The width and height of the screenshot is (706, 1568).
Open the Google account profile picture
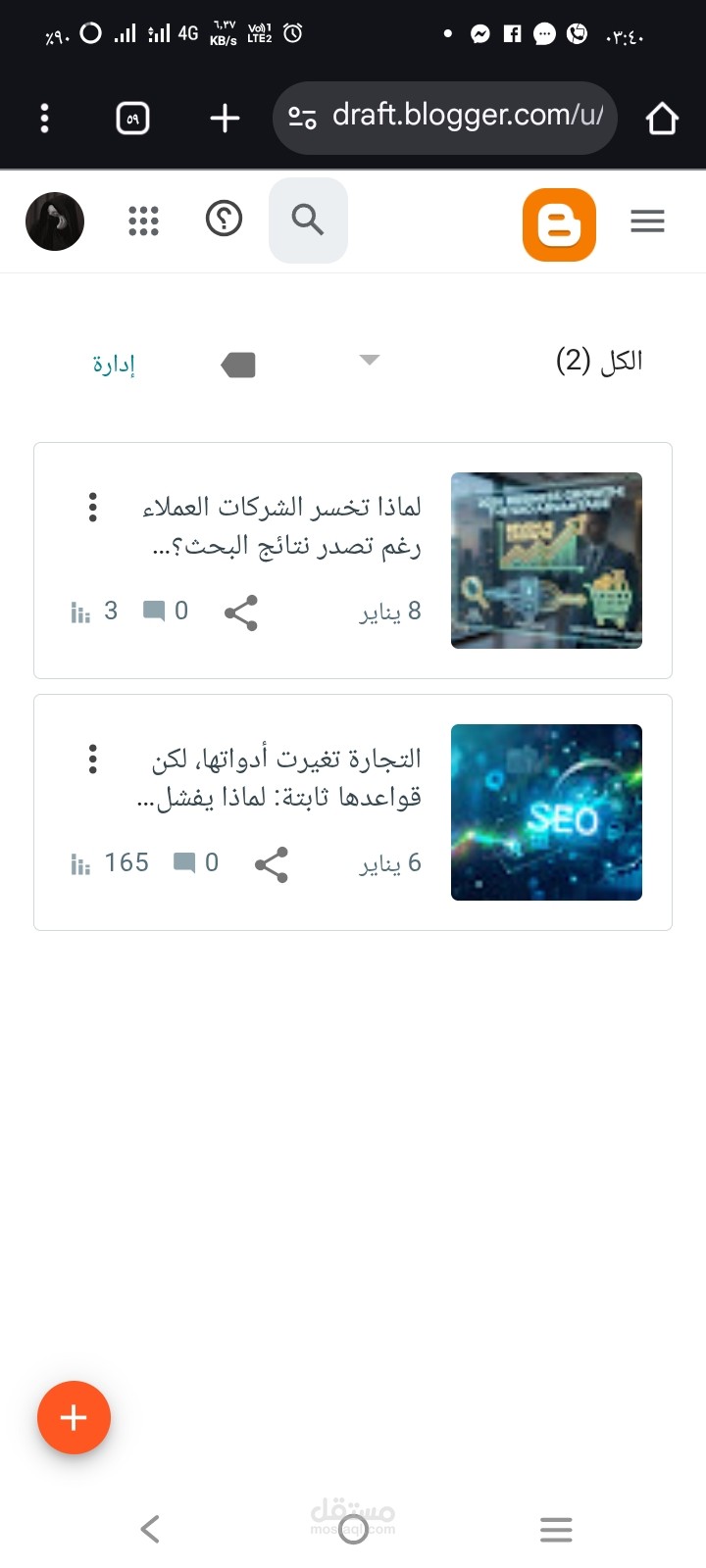(x=55, y=221)
